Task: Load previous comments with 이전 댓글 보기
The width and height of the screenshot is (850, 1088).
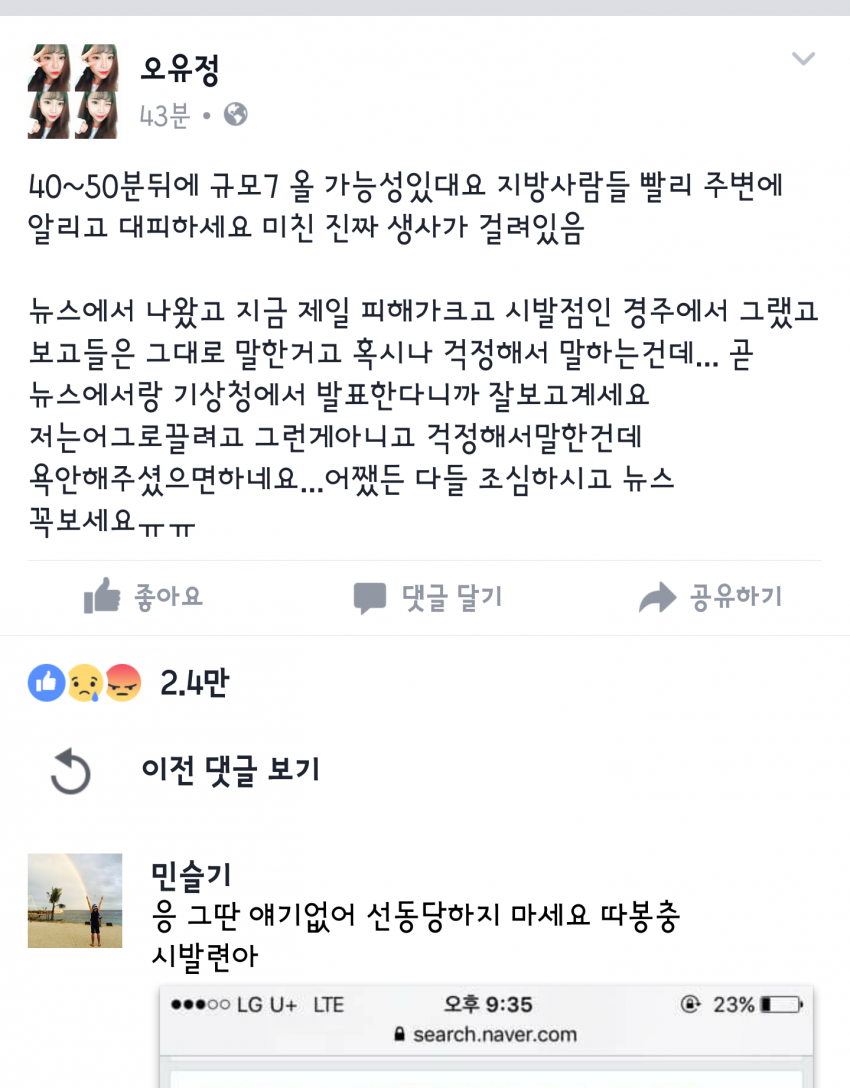Action: (x=229, y=769)
